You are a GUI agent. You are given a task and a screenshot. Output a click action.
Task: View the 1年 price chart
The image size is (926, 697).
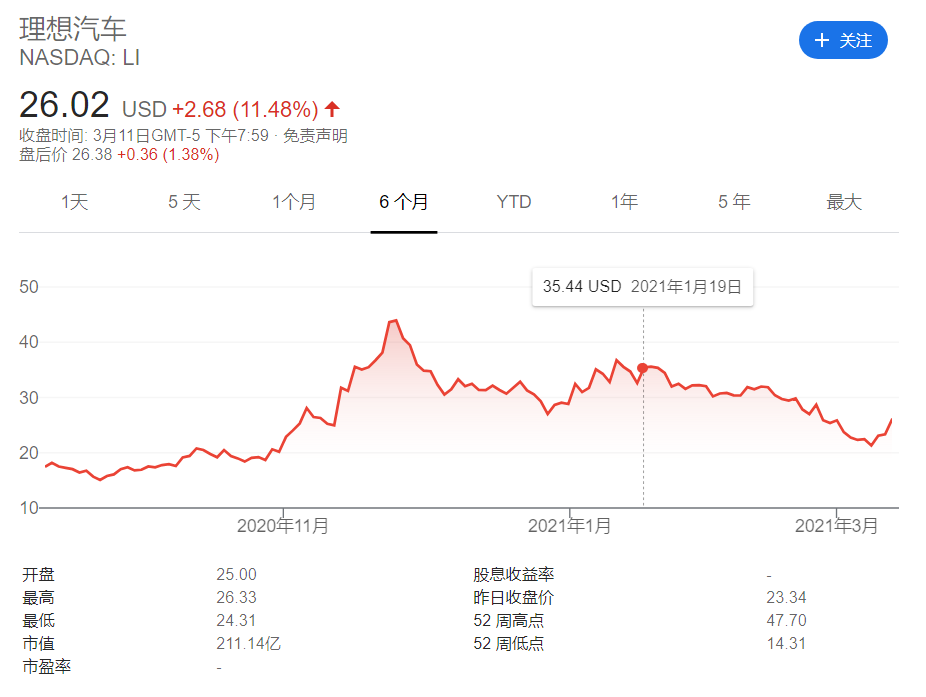pyautogui.click(x=624, y=202)
